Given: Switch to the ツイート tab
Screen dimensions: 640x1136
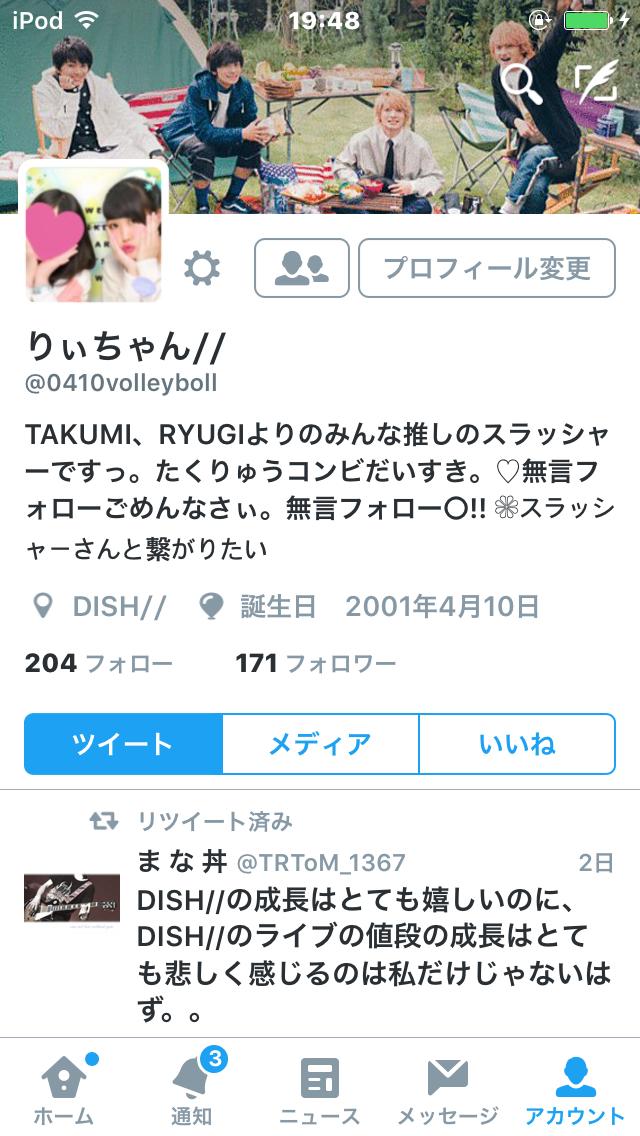Looking at the screenshot, I should 123,744.
